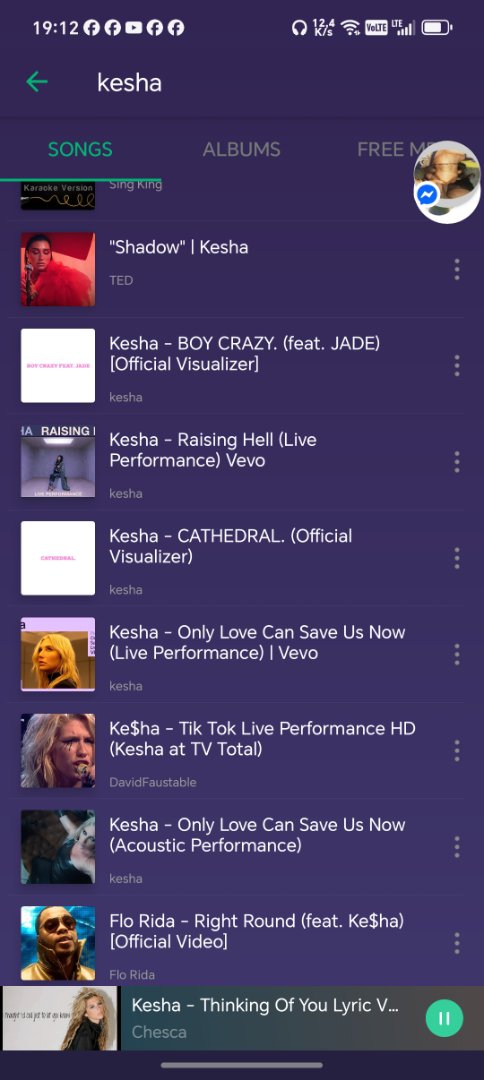484x1080 pixels.
Task: Open options for CATHEDRAL. visualizer
Action: [456, 559]
